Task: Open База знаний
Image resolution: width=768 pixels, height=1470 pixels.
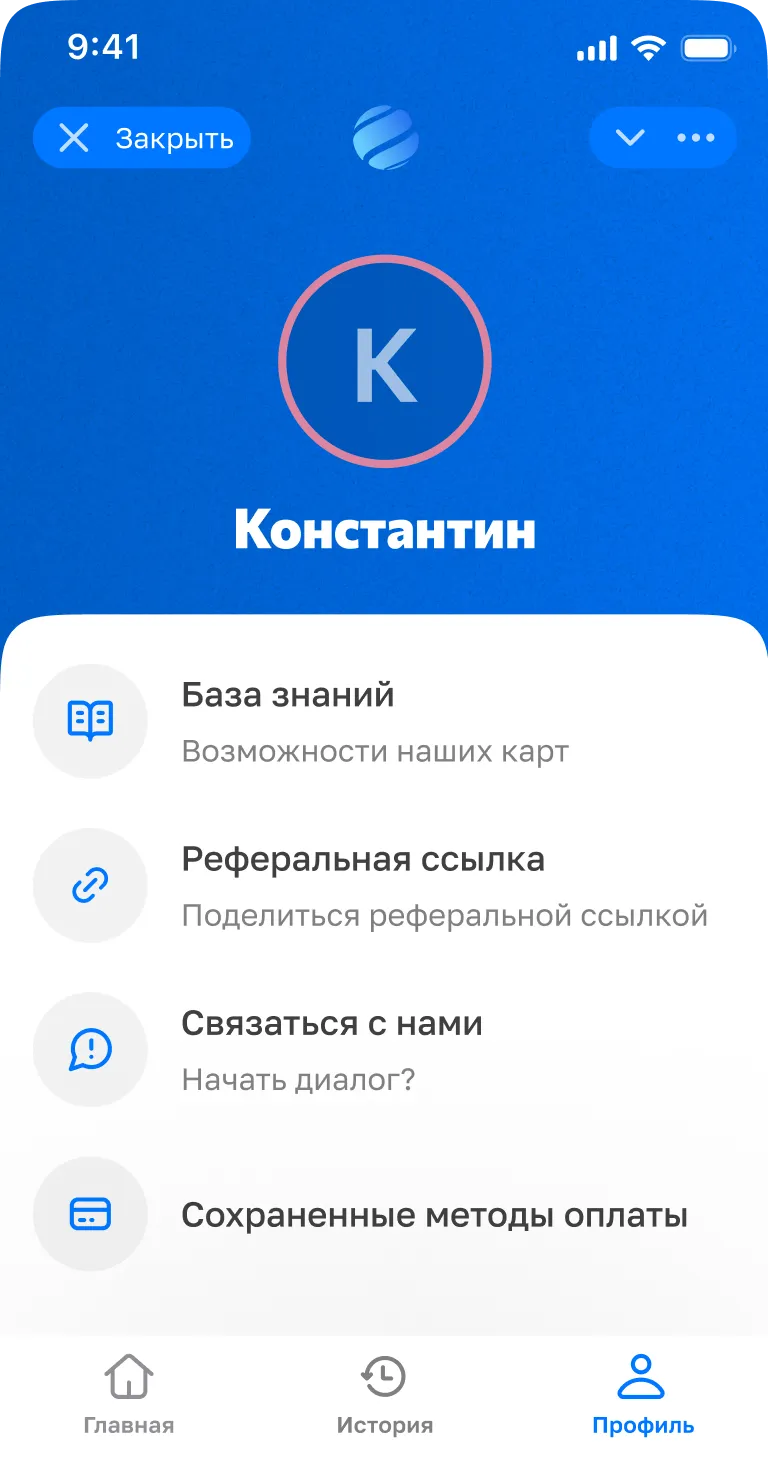Action: coord(384,721)
